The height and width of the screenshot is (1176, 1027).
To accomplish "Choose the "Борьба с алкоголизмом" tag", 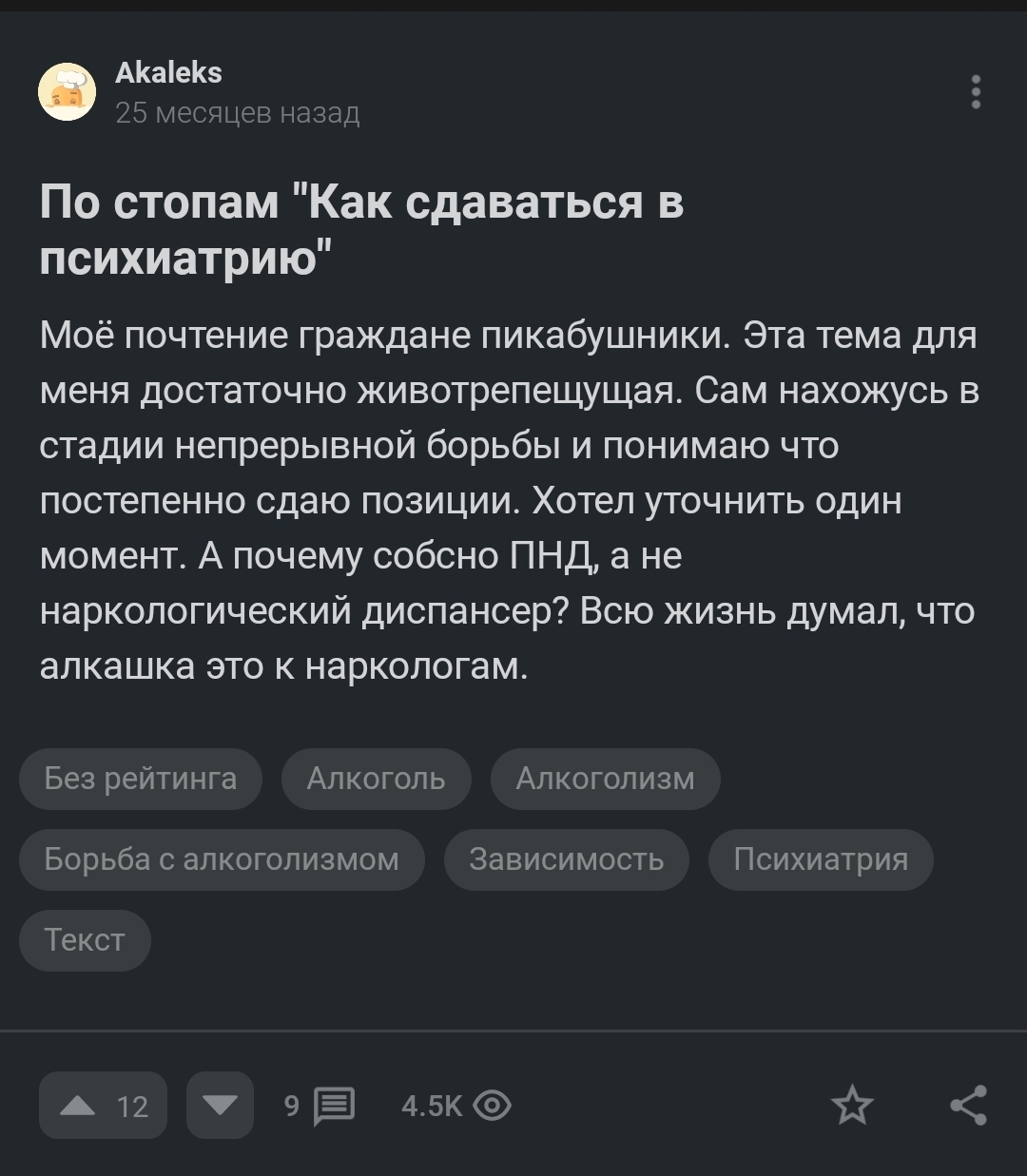I will tap(222, 859).
